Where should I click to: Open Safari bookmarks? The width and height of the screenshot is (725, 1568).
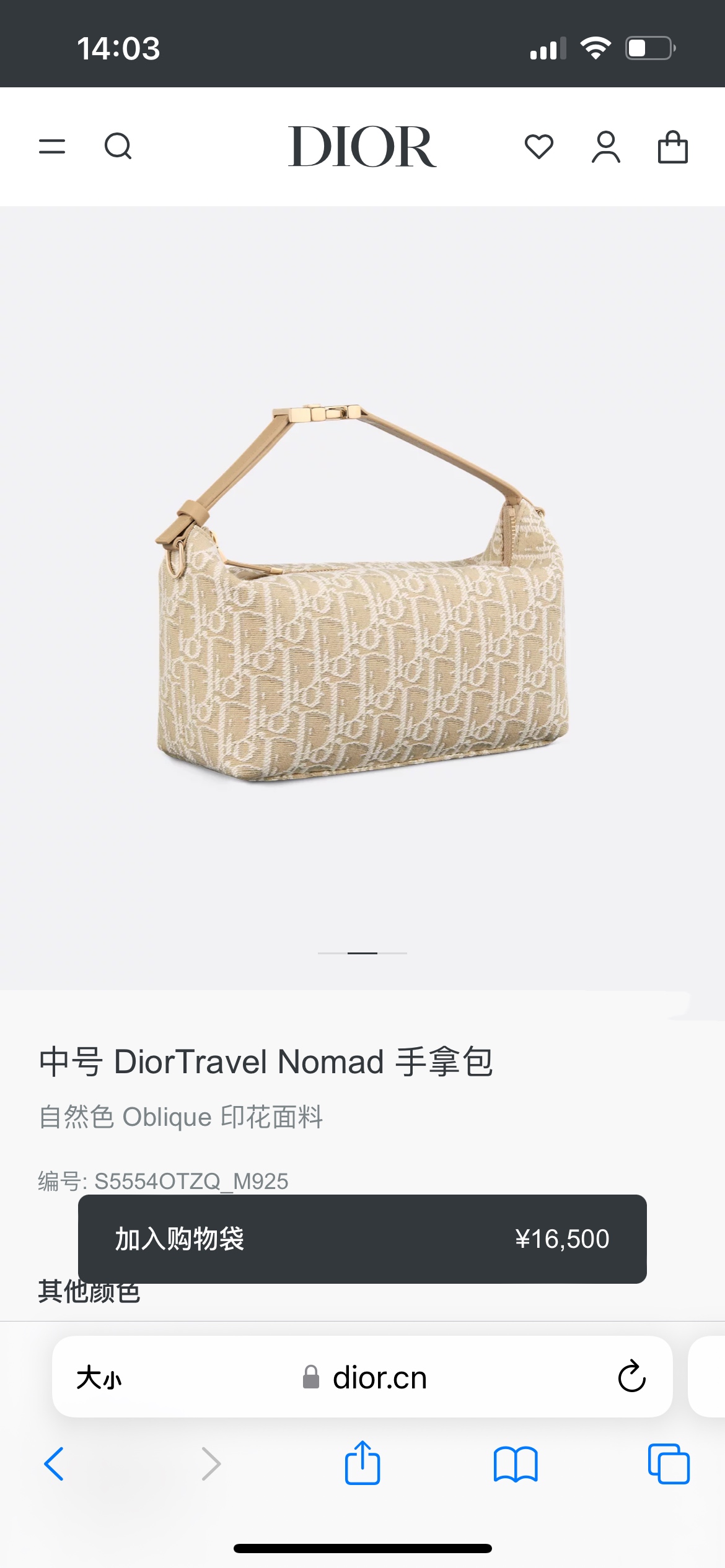pyautogui.click(x=515, y=1464)
